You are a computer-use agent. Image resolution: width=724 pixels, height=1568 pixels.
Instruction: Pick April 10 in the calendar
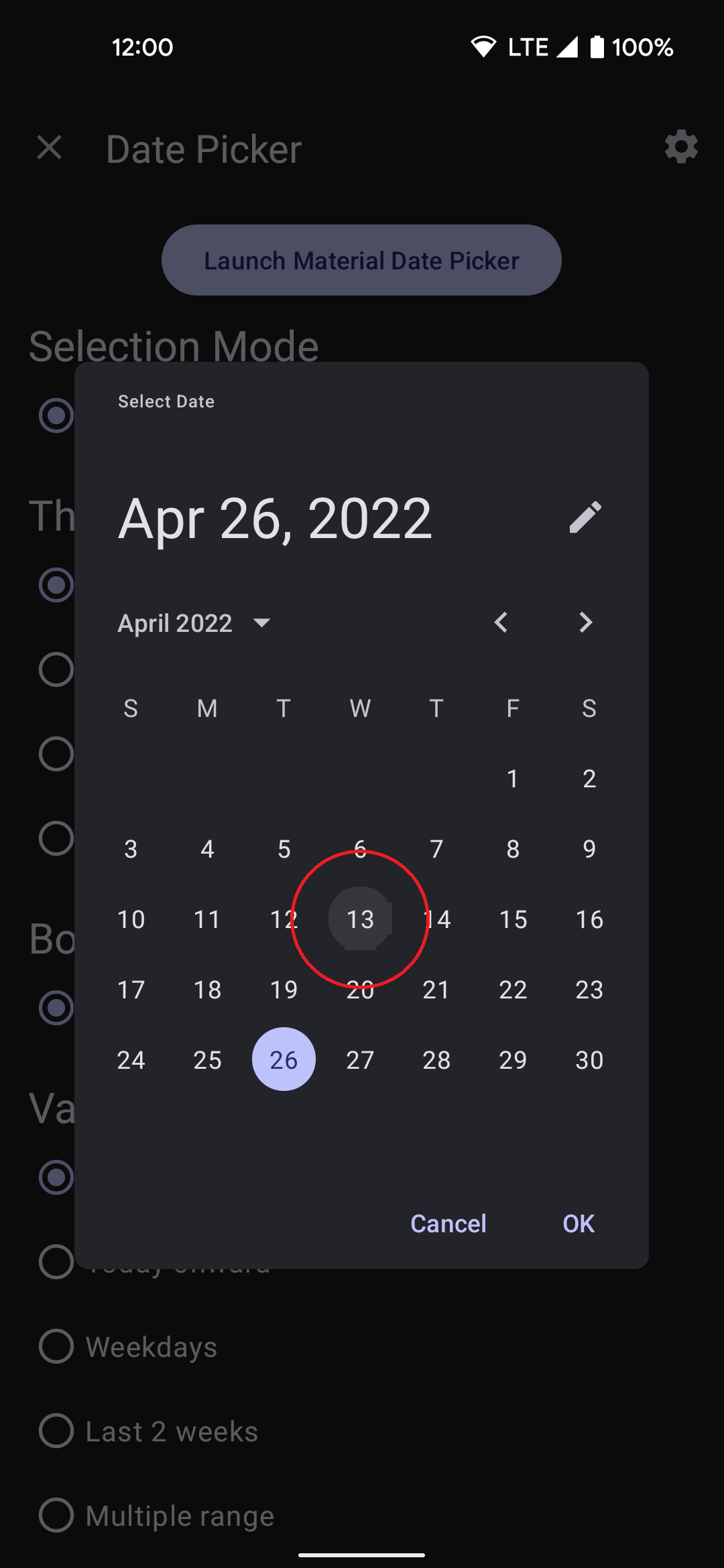(x=131, y=919)
